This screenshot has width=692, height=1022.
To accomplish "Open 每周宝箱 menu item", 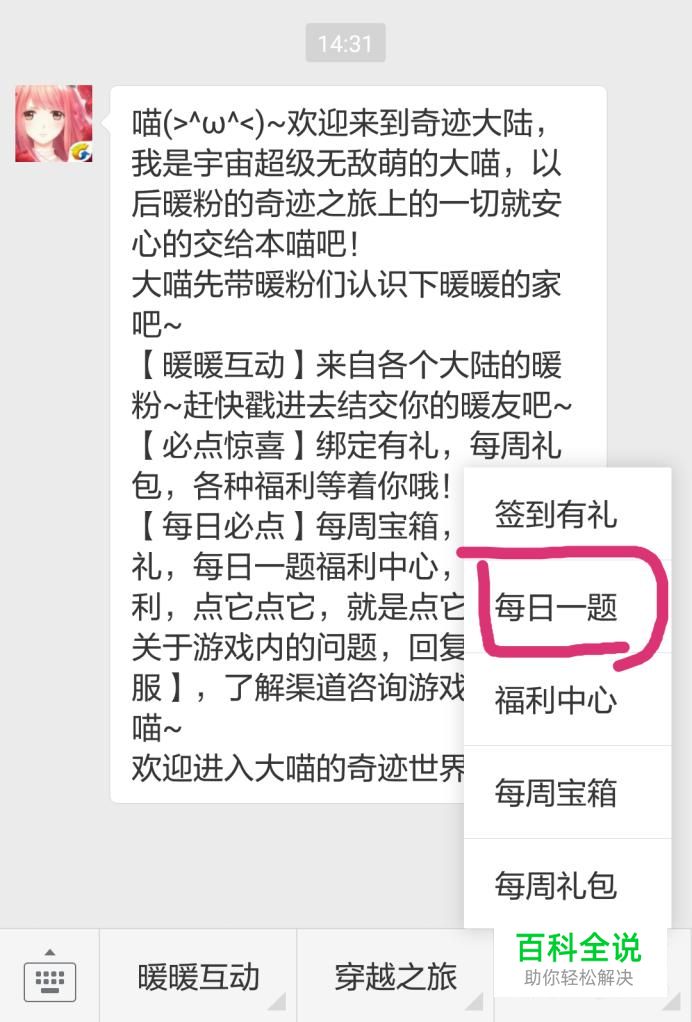I will 556,793.
